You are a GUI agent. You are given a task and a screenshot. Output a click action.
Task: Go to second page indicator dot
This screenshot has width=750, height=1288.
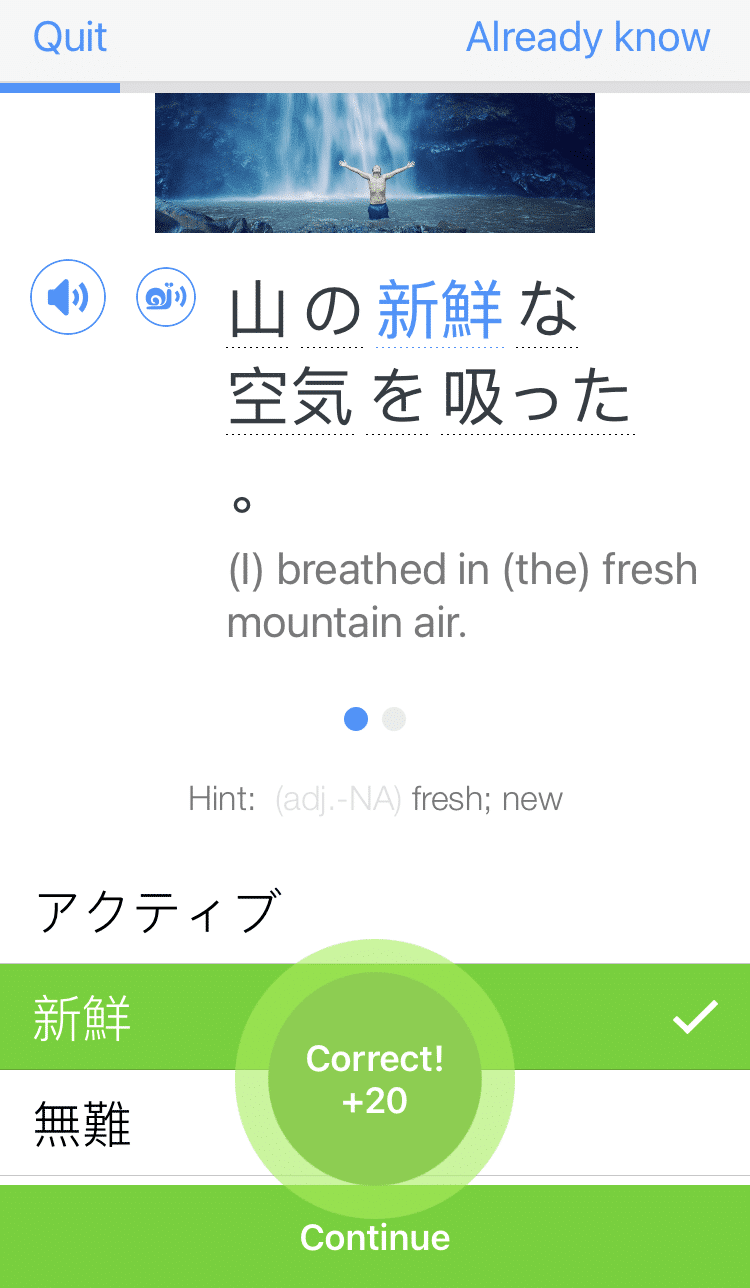394,719
